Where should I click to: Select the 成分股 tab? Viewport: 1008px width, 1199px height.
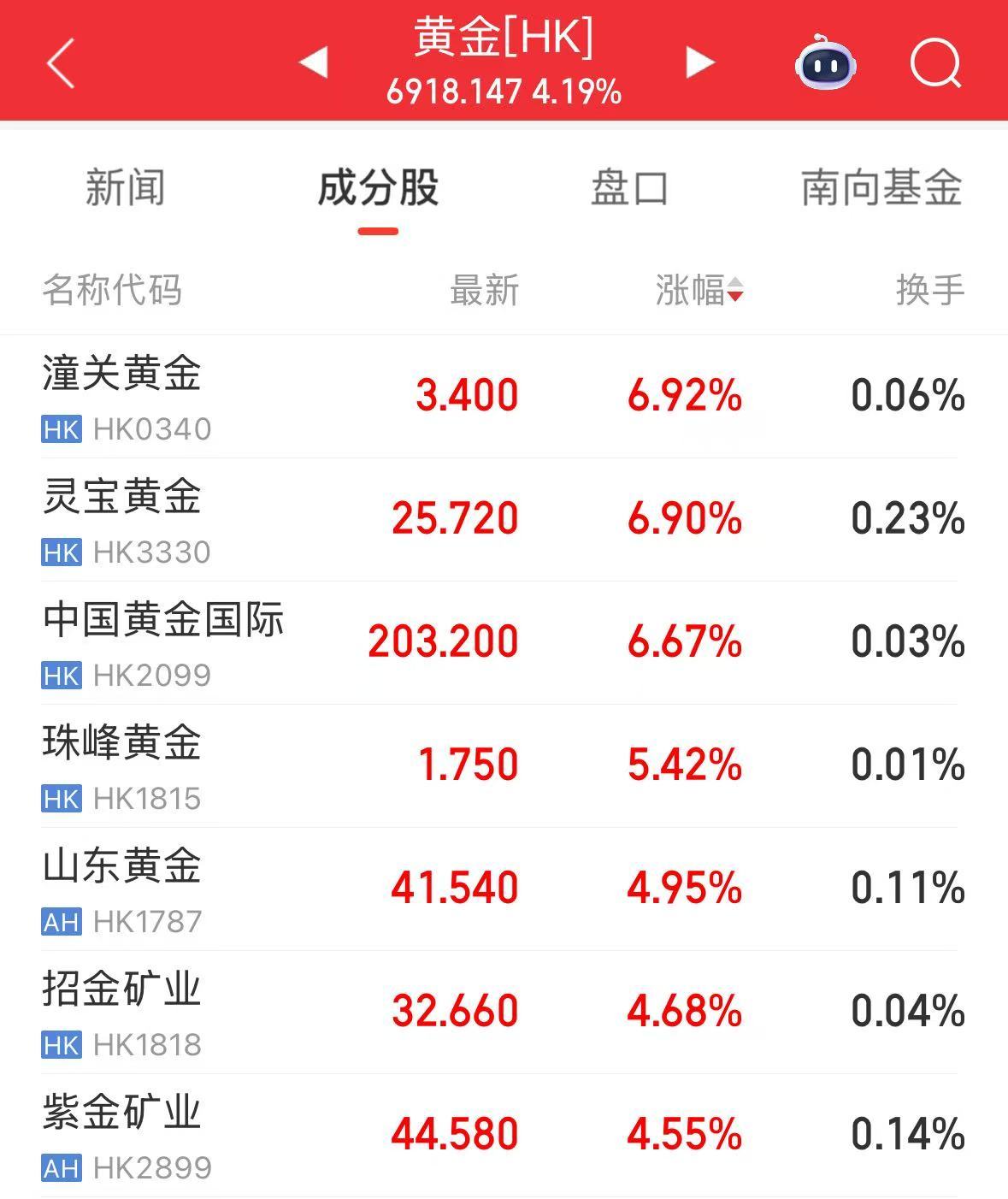378,187
